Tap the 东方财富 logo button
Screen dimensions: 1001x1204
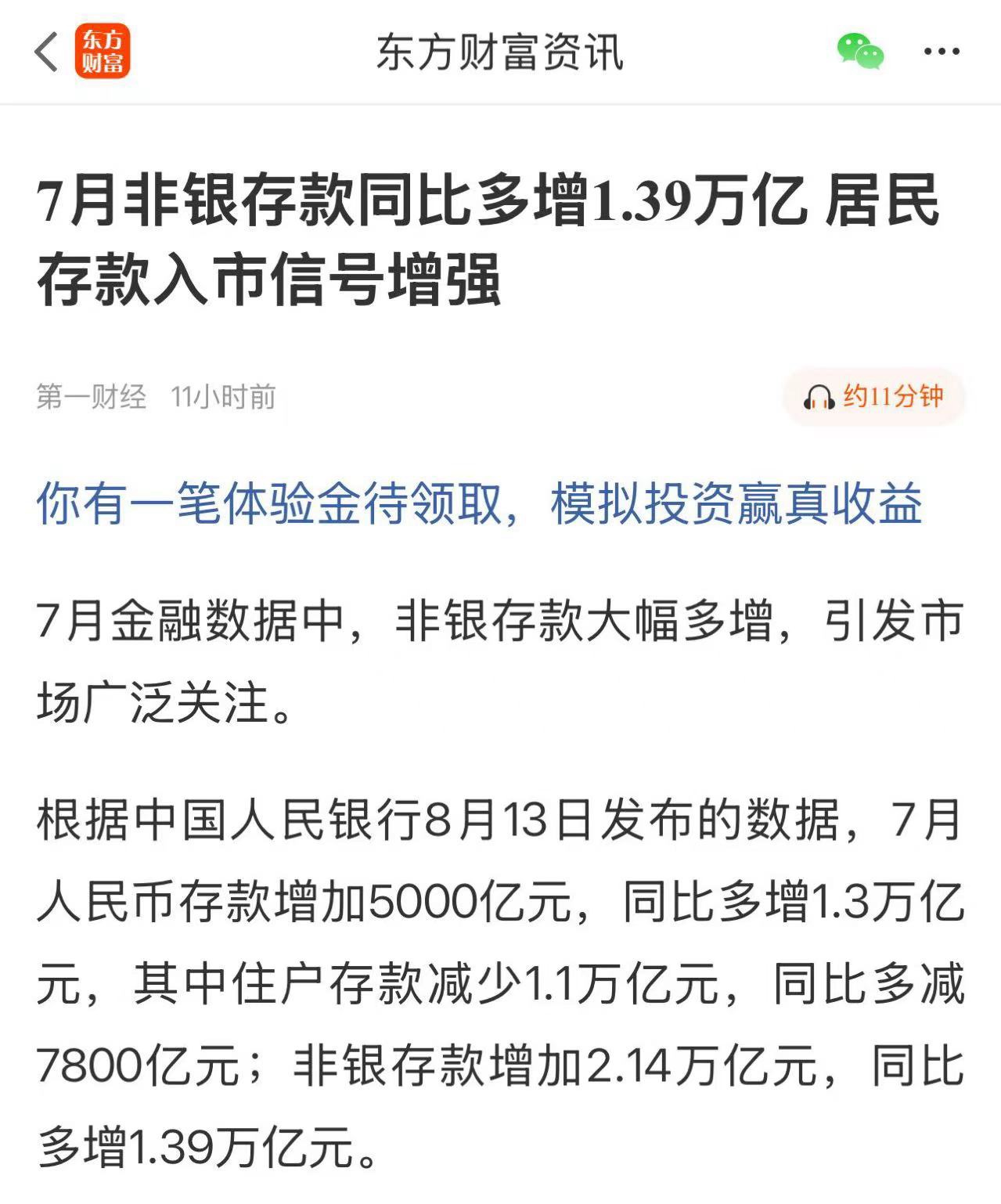click(103, 52)
